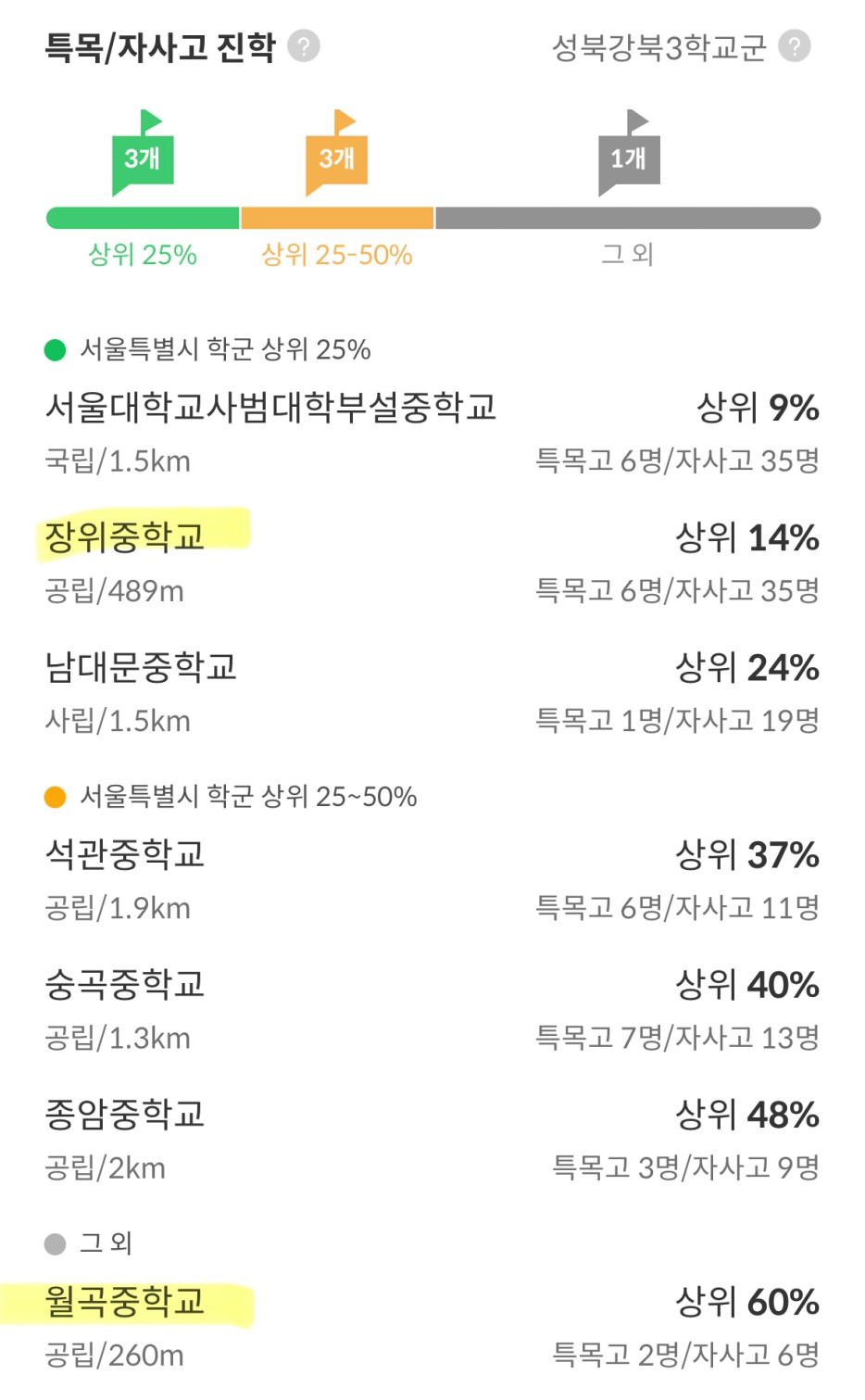Viewport: 865px width, 1400px height.
Task: Open 종암중학교 school details
Action: pyautogui.click(x=432, y=1140)
